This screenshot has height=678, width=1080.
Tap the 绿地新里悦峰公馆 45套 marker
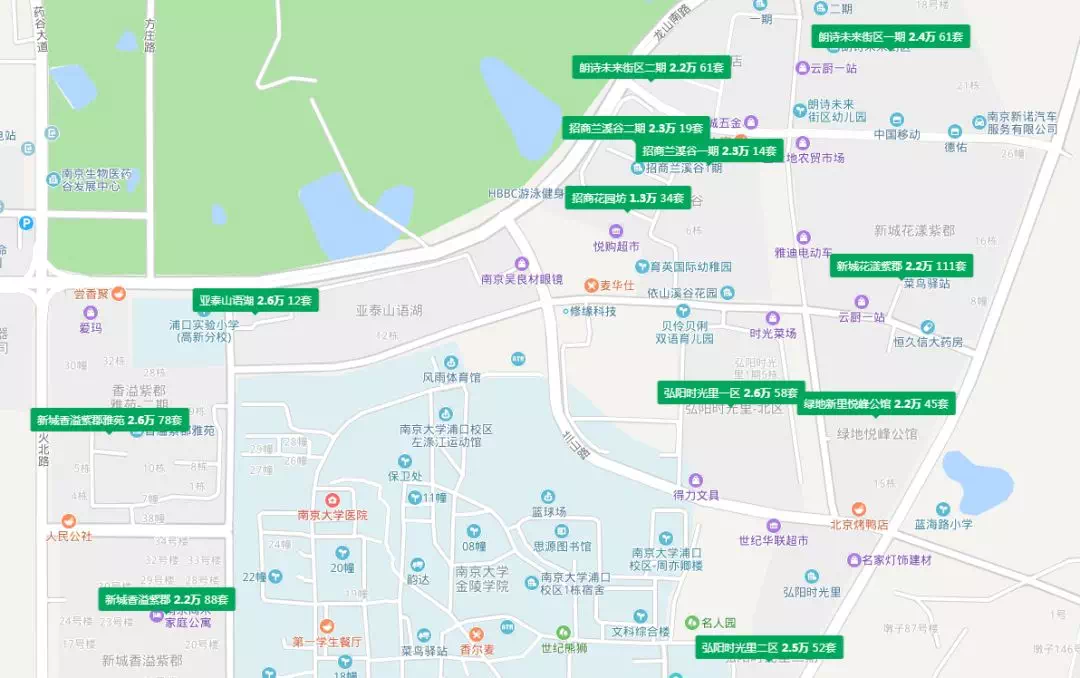click(x=876, y=404)
